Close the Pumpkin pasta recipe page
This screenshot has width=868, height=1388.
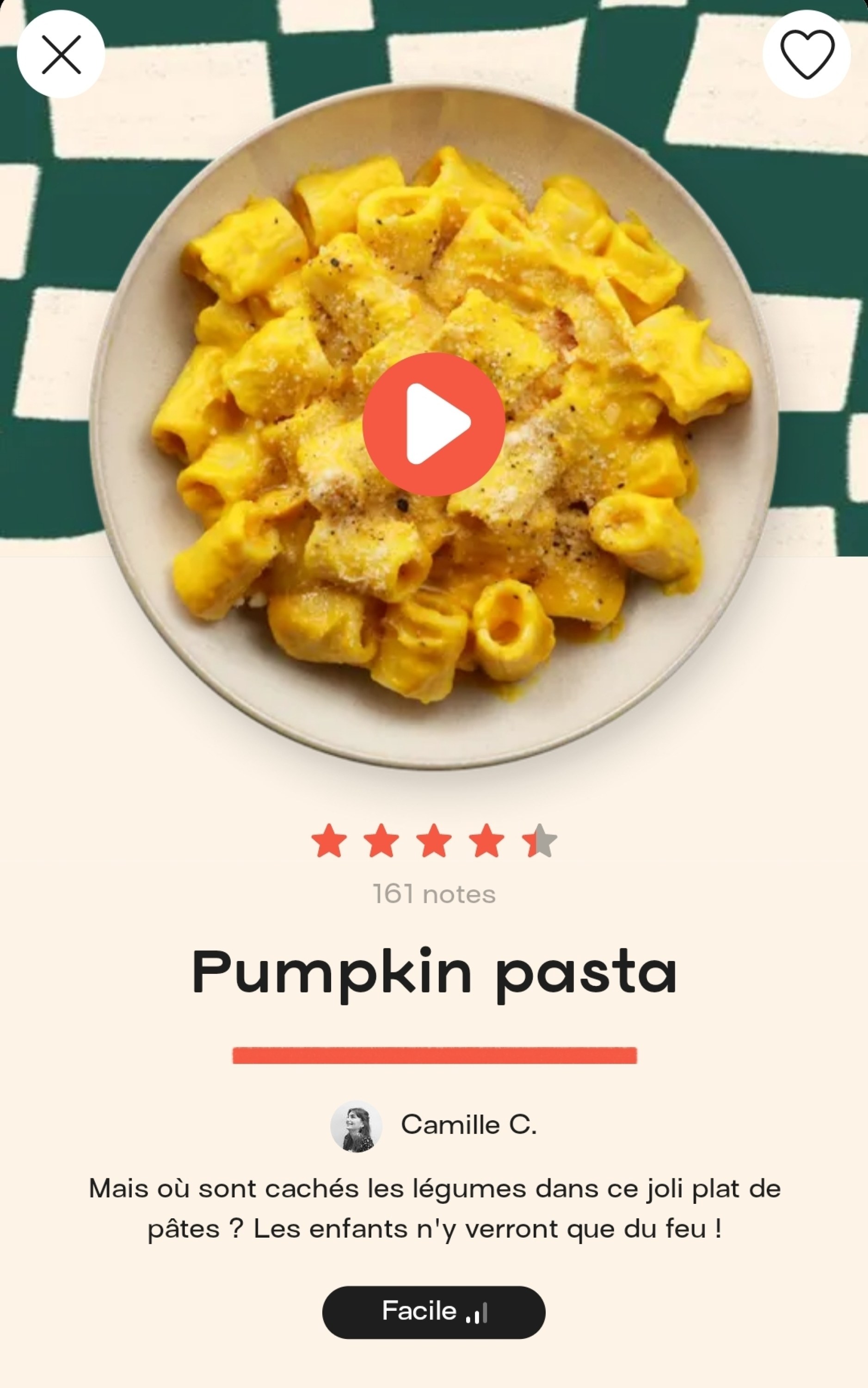pyautogui.click(x=61, y=55)
